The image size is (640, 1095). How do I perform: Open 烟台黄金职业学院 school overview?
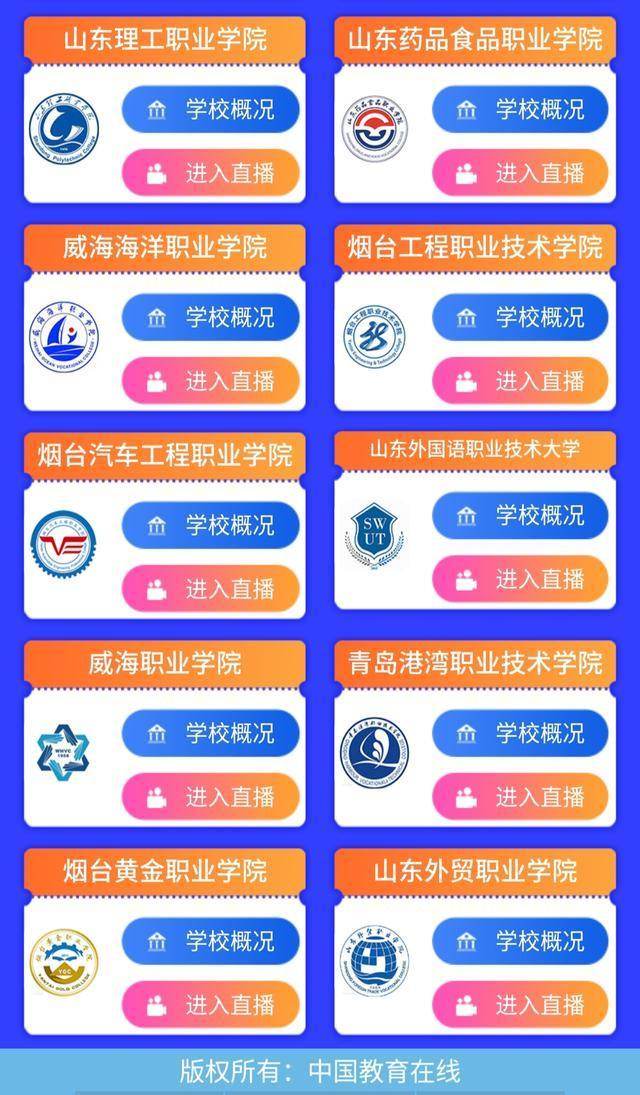pyautogui.click(x=211, y=941)
